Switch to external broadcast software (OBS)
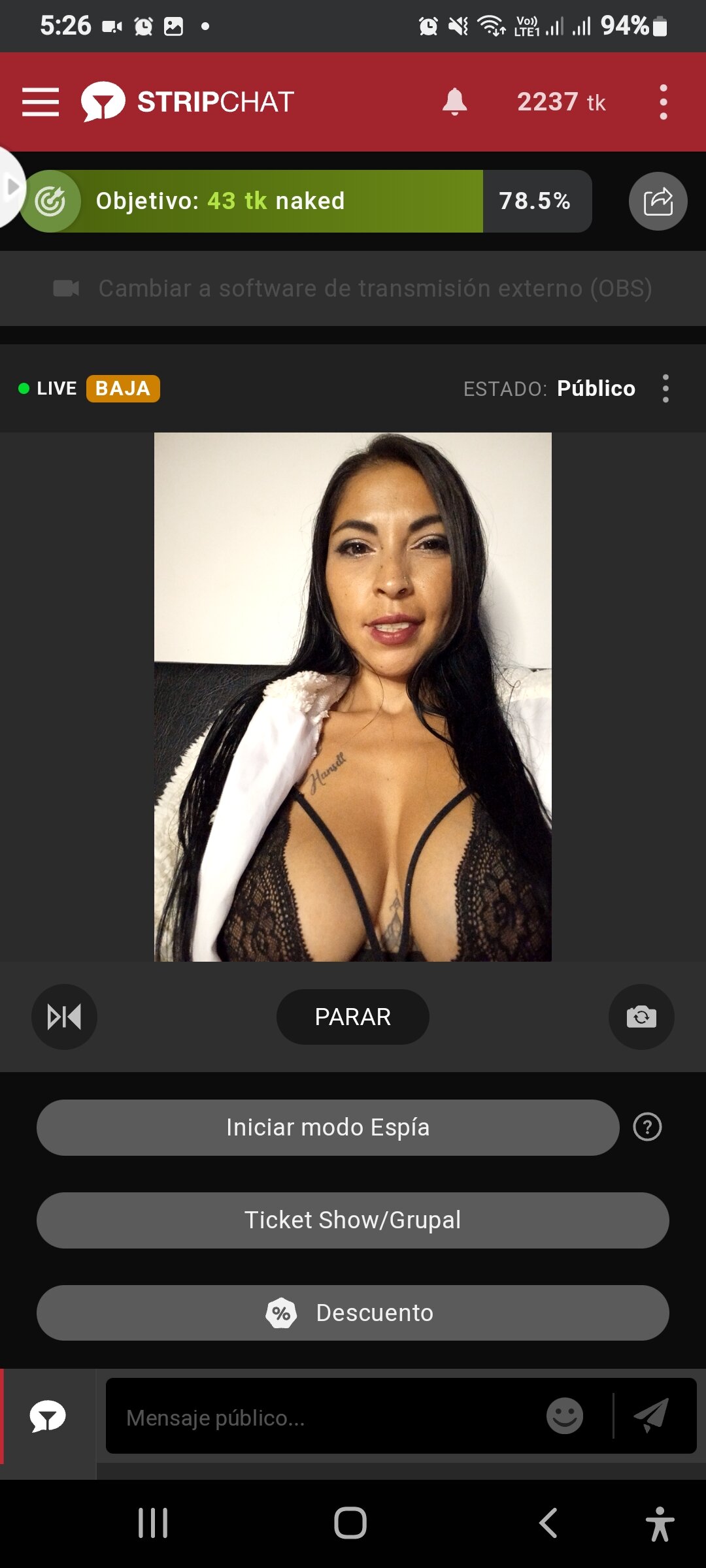The height and width of the screenshot is (1568, 706). [x=353, y=288]
